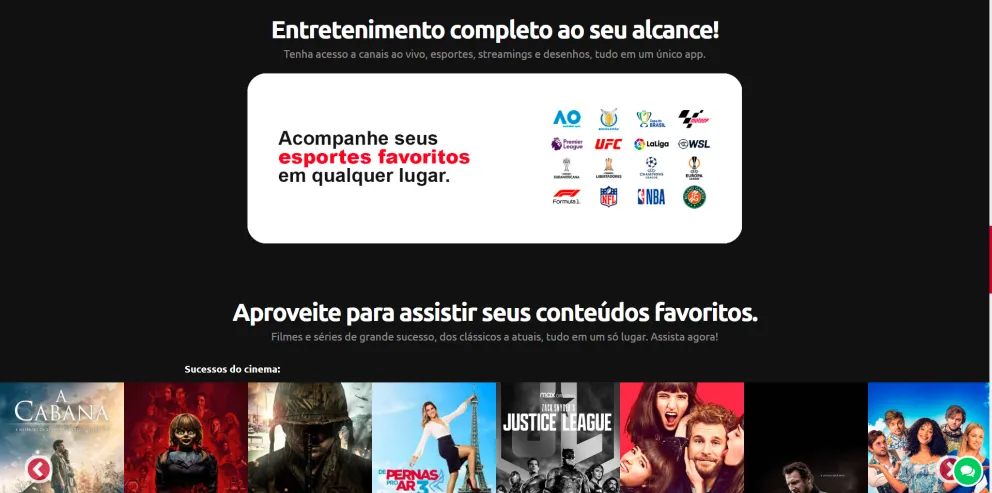This screenshot has width=992, height=493.
Task: Select the De Pernas pro Ar 3 poster
Action: point(433,437)
